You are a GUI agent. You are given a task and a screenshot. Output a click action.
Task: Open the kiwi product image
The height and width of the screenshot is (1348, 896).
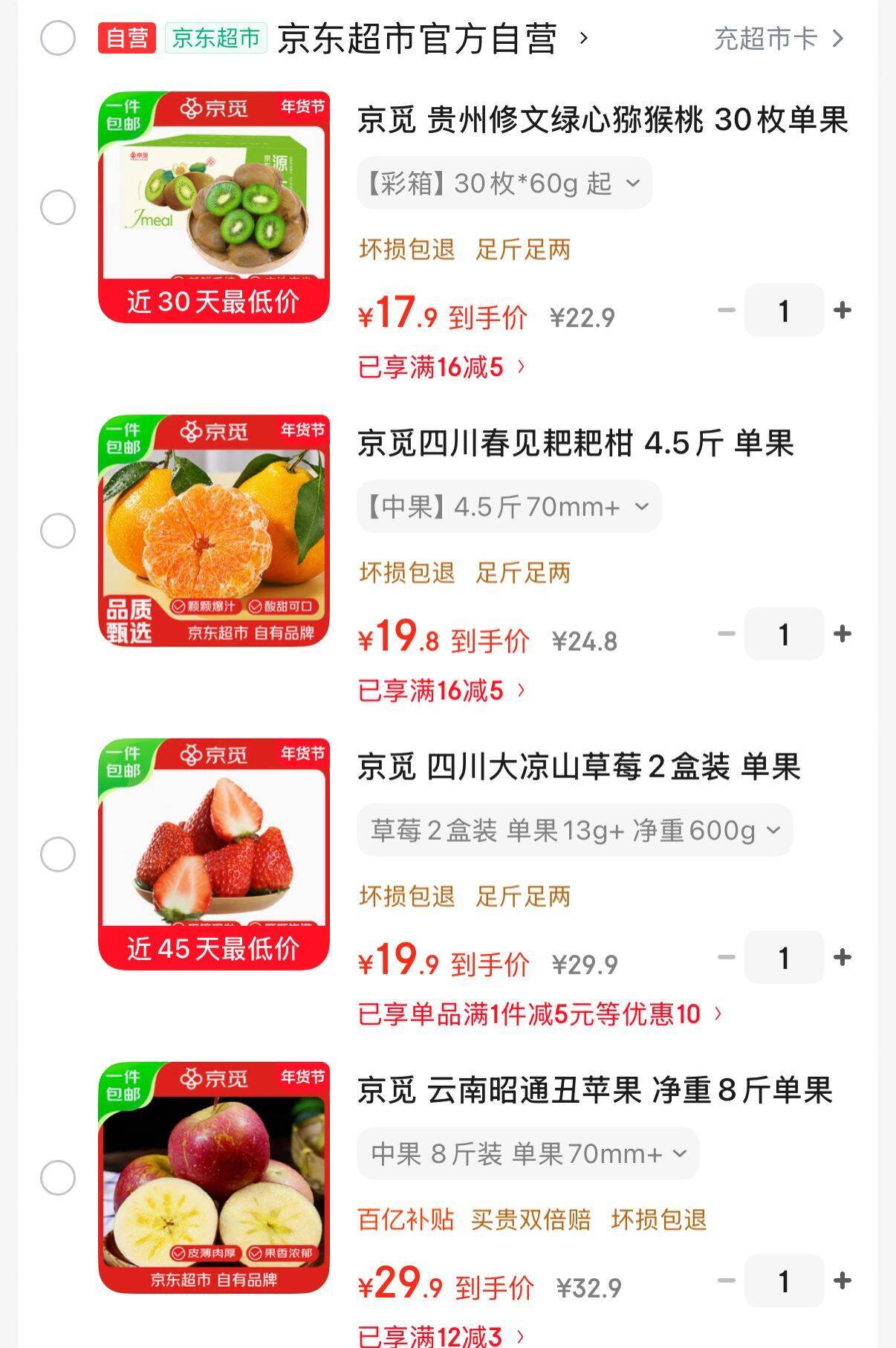pyautogui.click(x=214, y=207)
